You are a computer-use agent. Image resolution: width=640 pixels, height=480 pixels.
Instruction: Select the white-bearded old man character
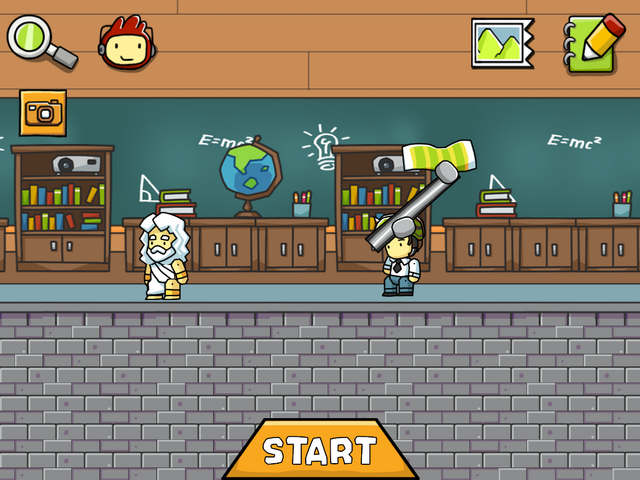(x=162, y=257)
